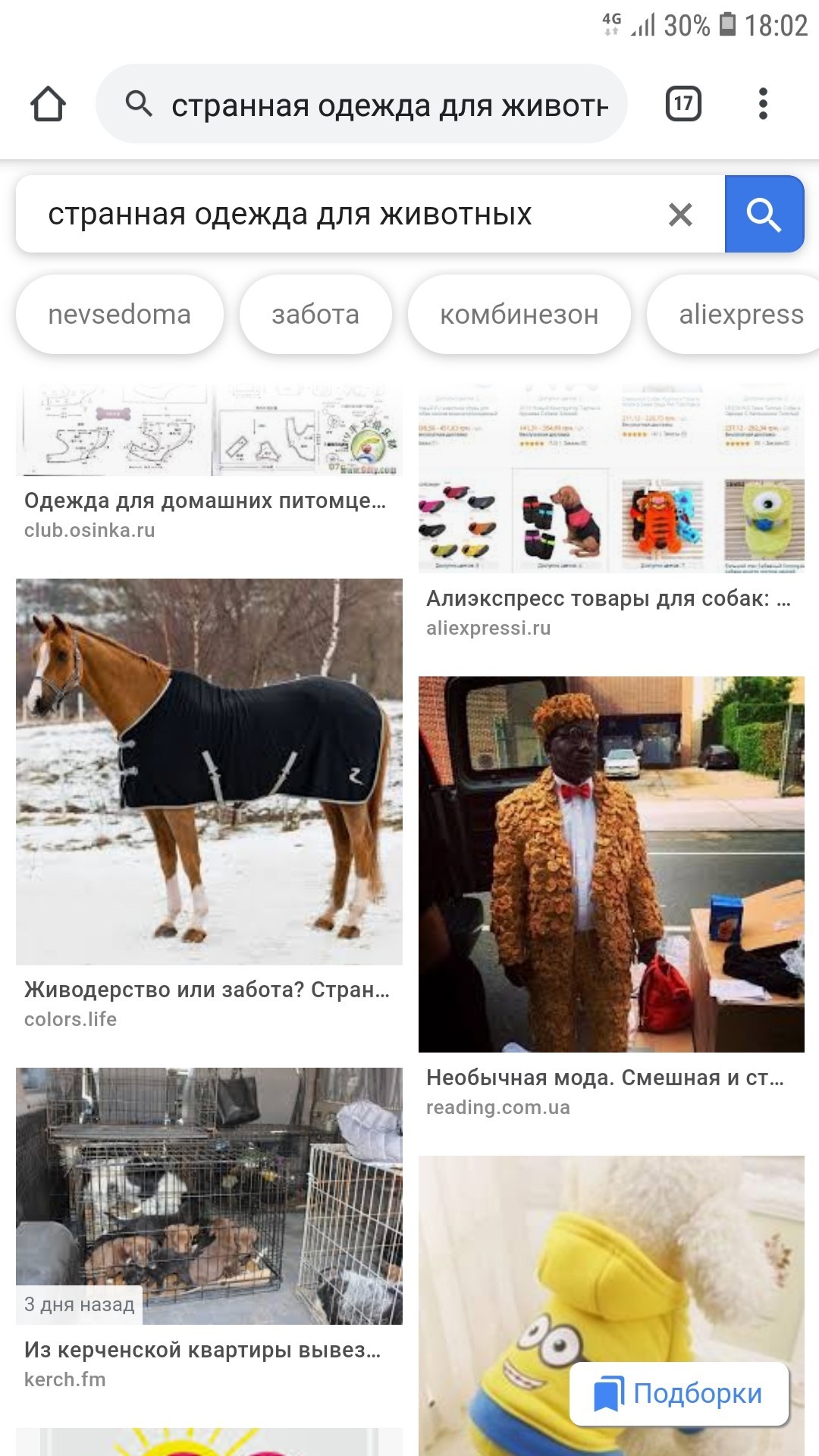Open the horse blanket image from colors.life
819x1456 pixels.
[209, 772]
